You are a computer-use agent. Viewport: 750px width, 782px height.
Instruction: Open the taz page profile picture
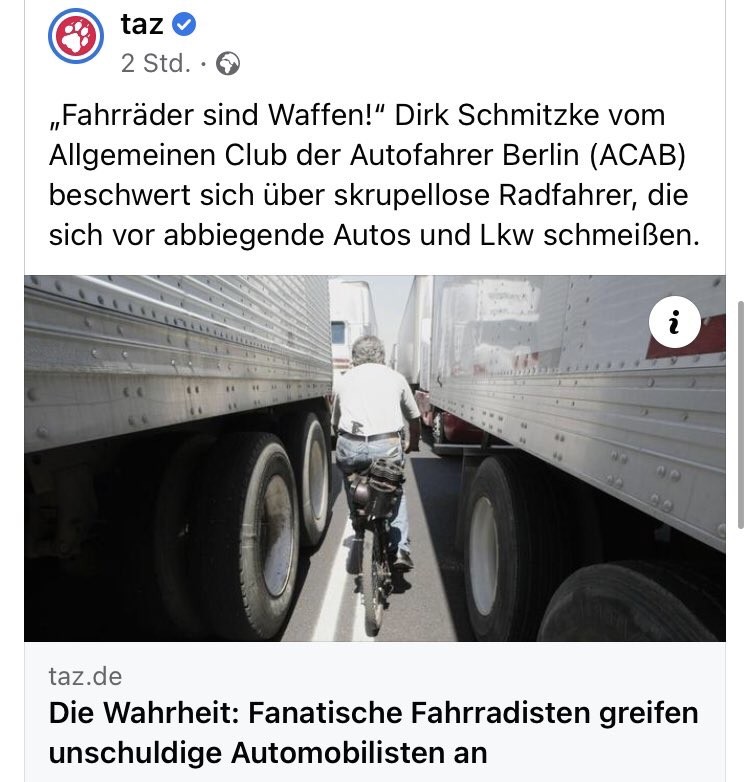click(x=76, y=36)
